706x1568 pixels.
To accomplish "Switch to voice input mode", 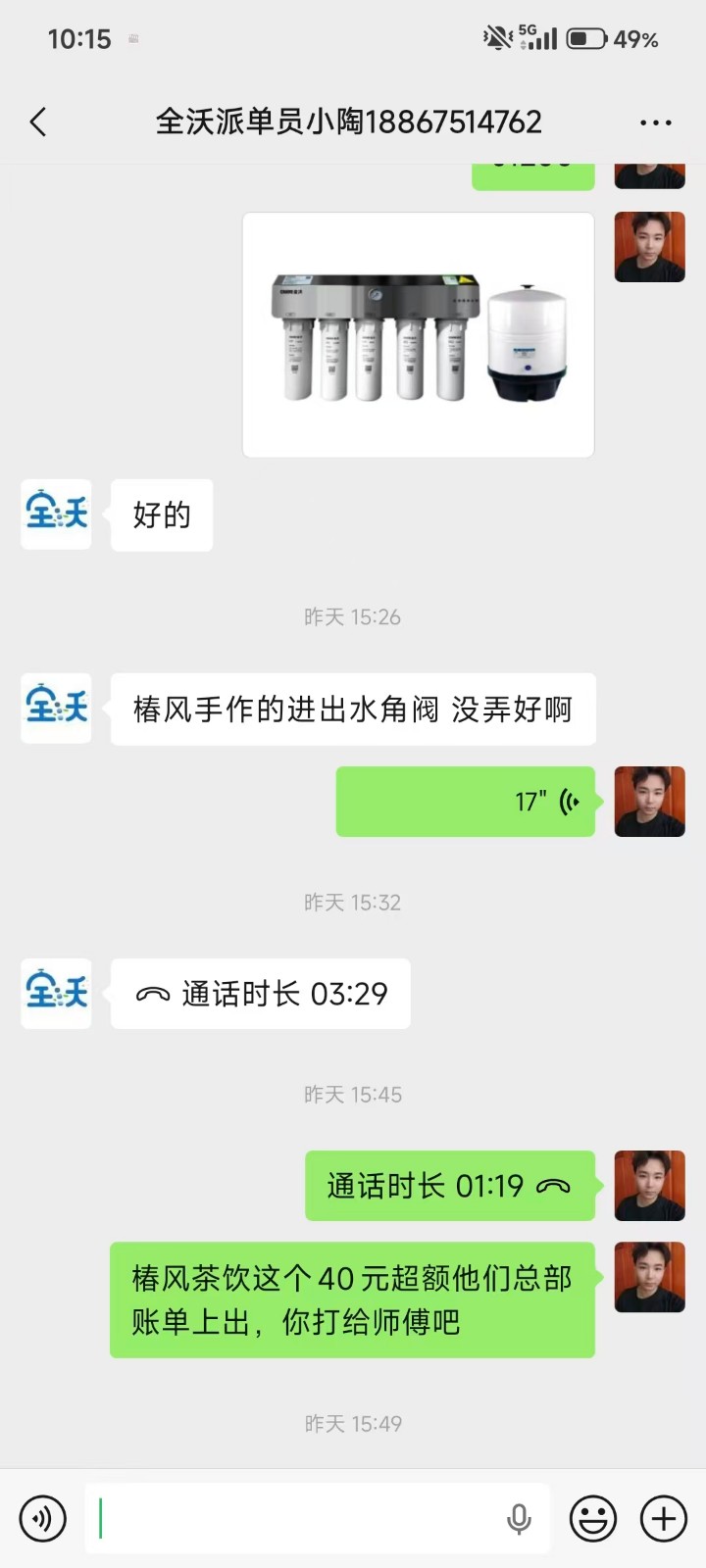I will coord(43,1519).
